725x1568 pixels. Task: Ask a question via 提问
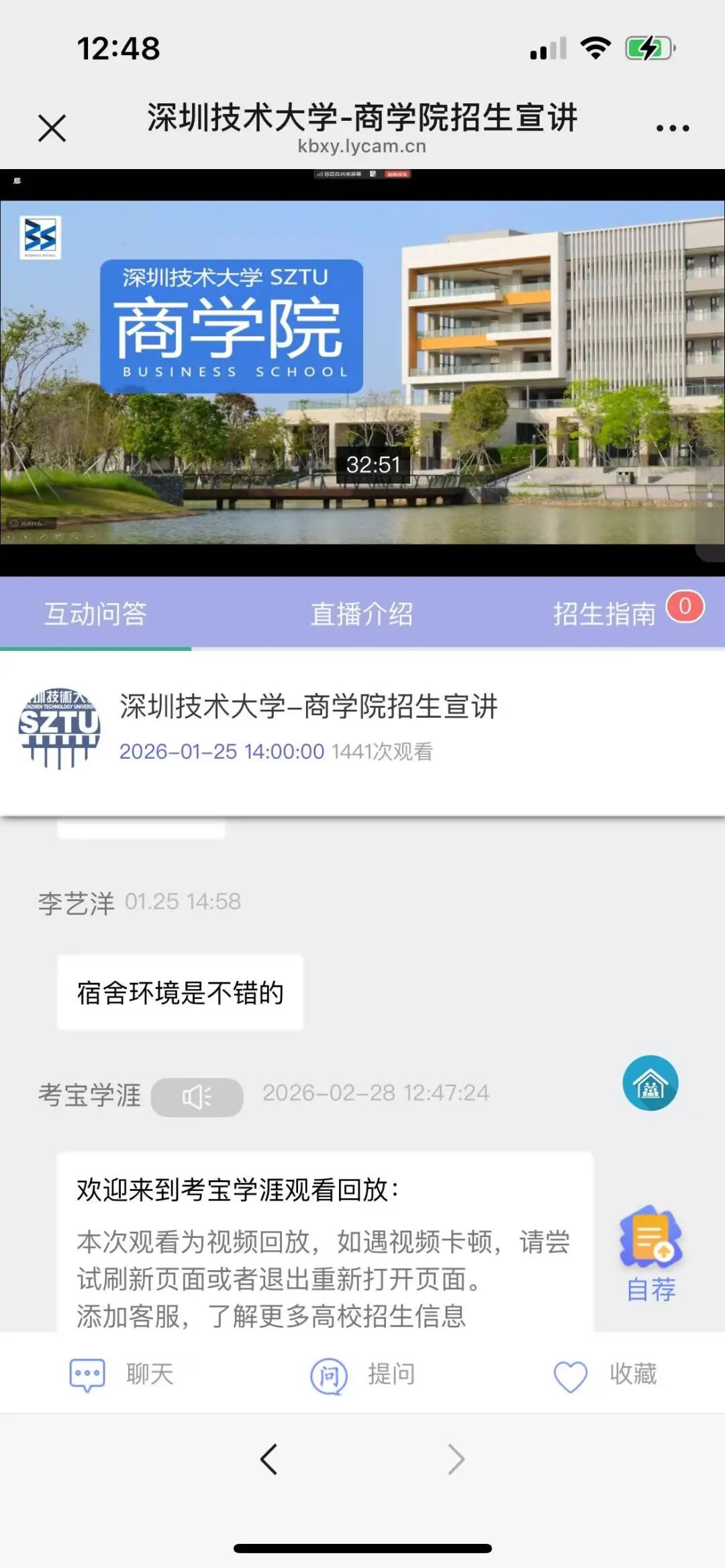click(362, 1374)
